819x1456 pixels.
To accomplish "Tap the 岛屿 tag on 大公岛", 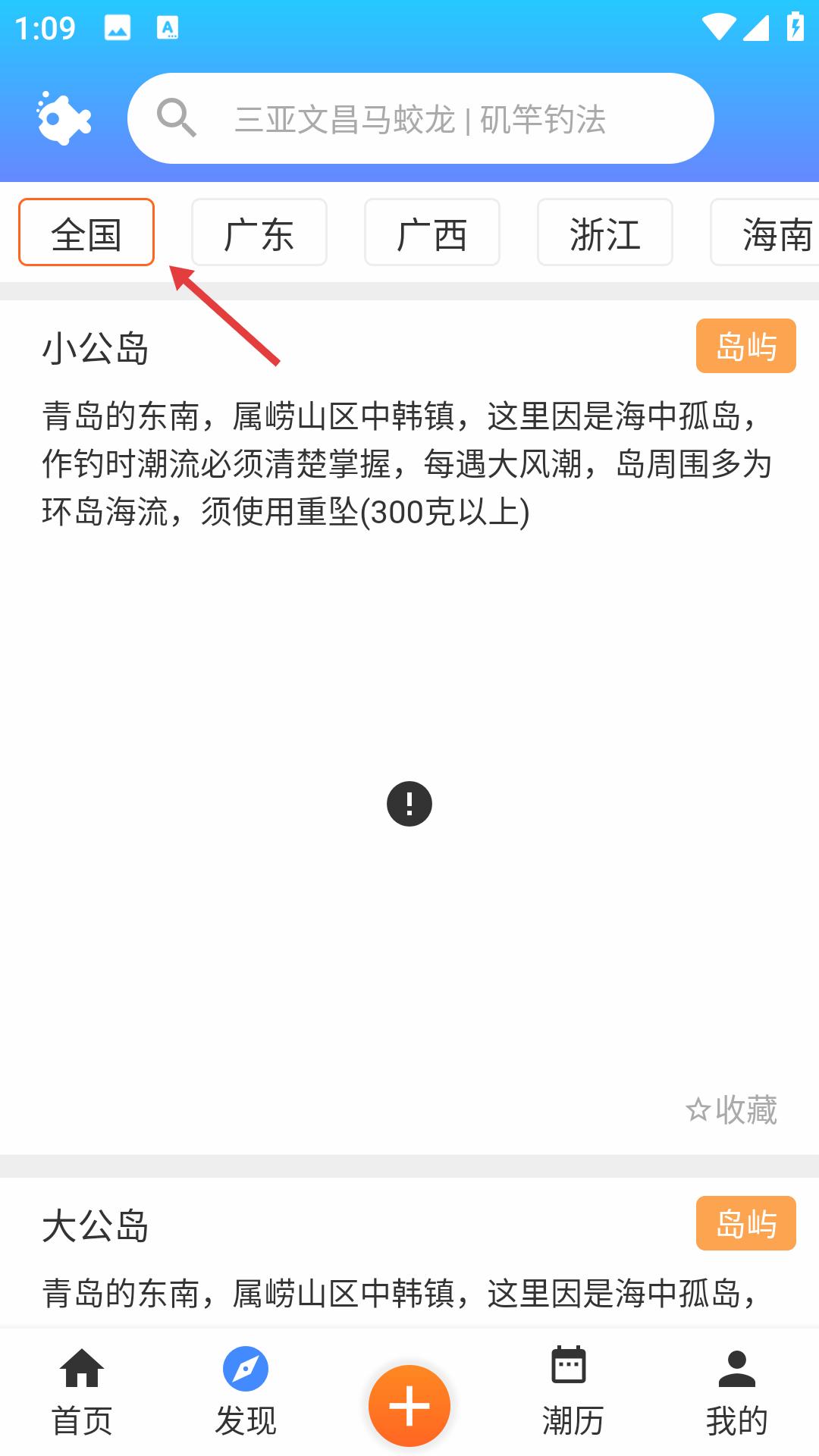I will point(745,1223).
